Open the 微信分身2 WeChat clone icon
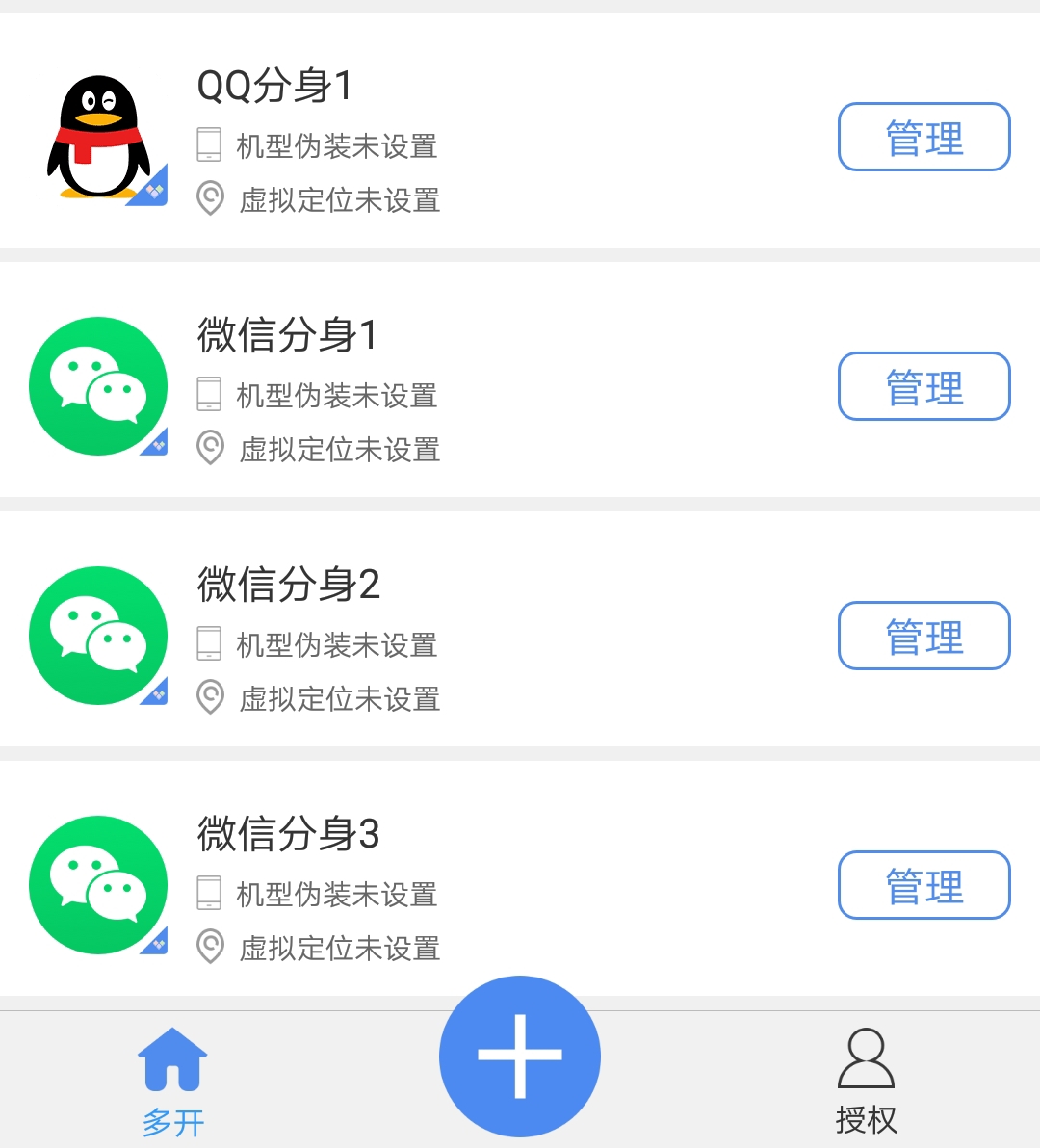Viewport: 1040px width, 1148px height. (x=98, y=636)
